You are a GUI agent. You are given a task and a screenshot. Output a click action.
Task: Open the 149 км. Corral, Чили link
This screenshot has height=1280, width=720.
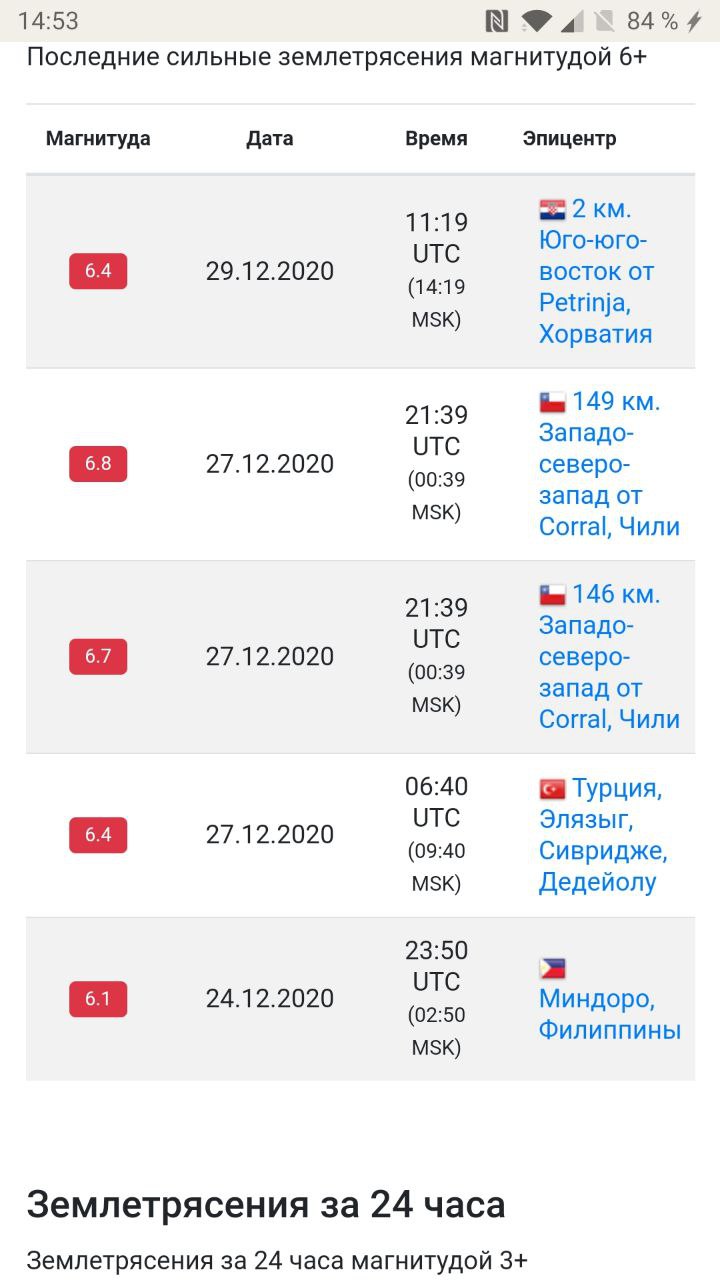pyautogui.click(x=609, y=464)
